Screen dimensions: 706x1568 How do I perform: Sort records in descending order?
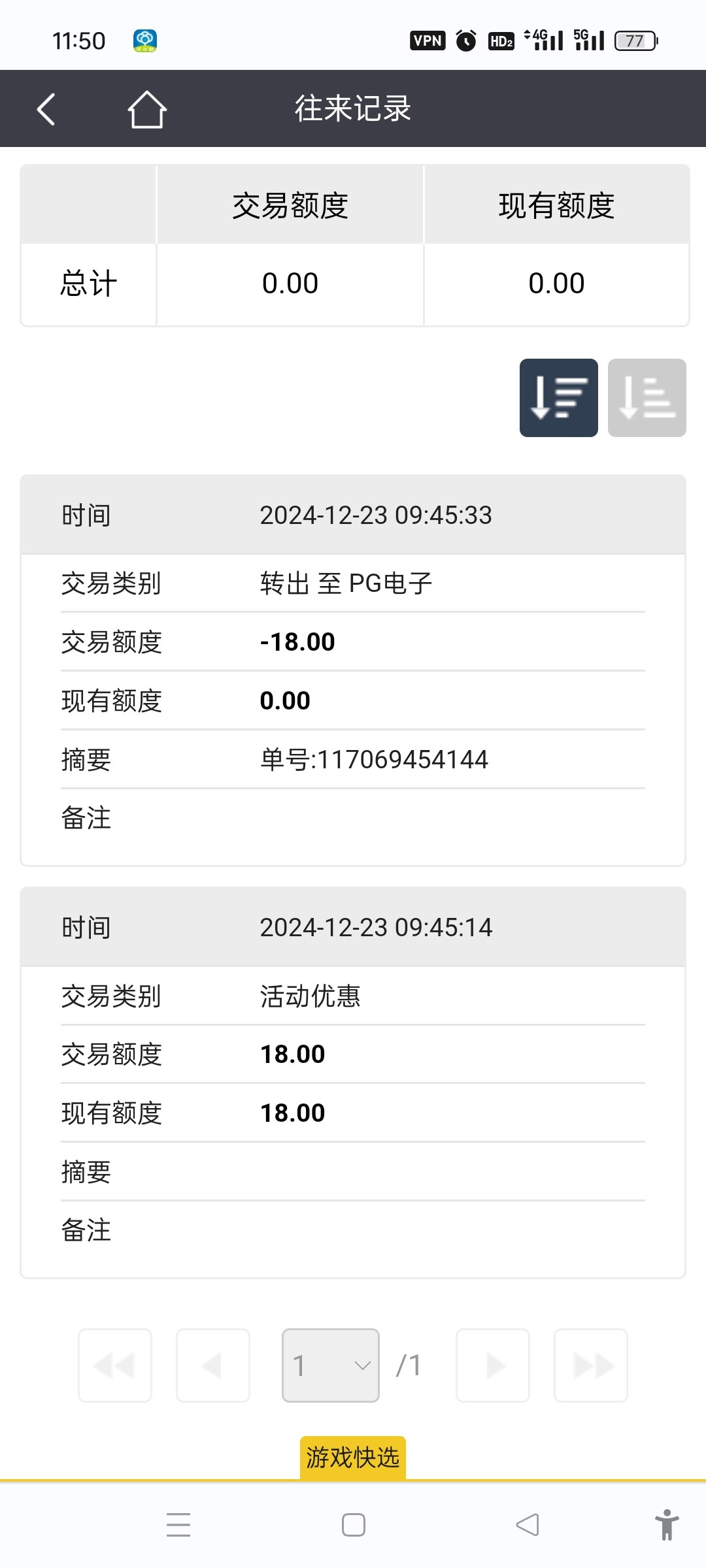pyautogui.click(x=558, y=398)
